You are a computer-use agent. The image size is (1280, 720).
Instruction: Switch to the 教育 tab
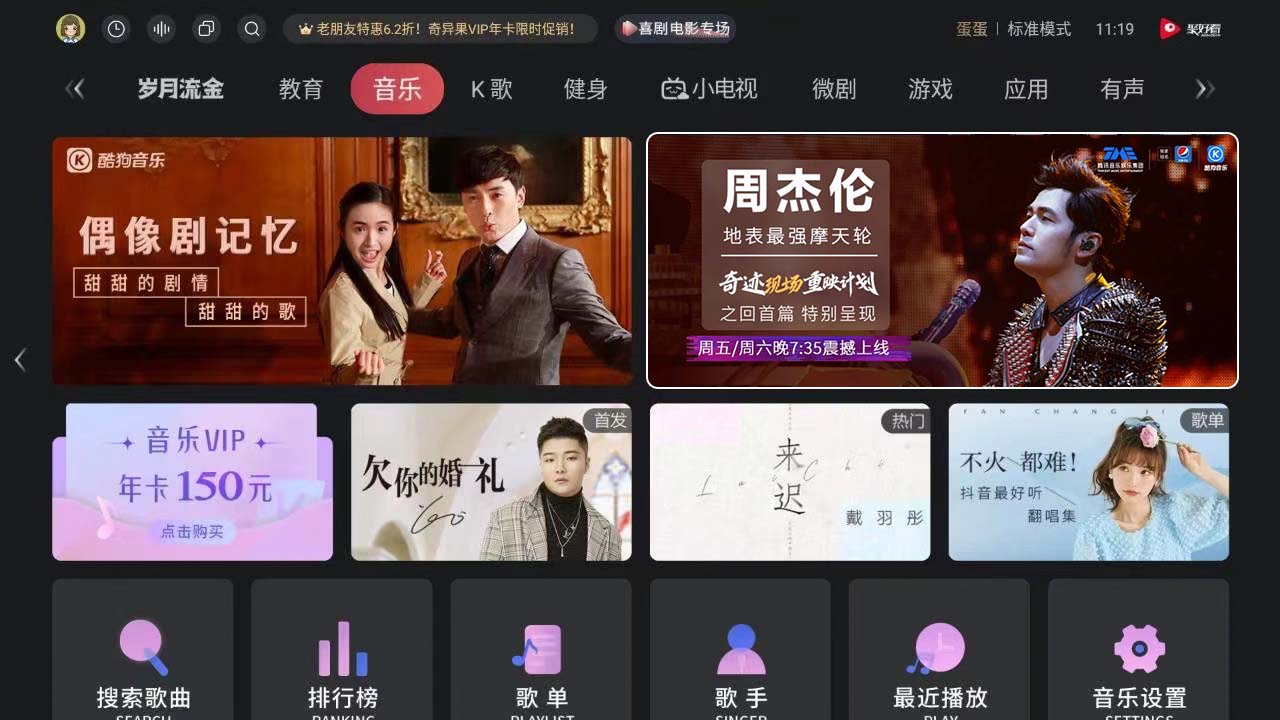tap(300, 89)
